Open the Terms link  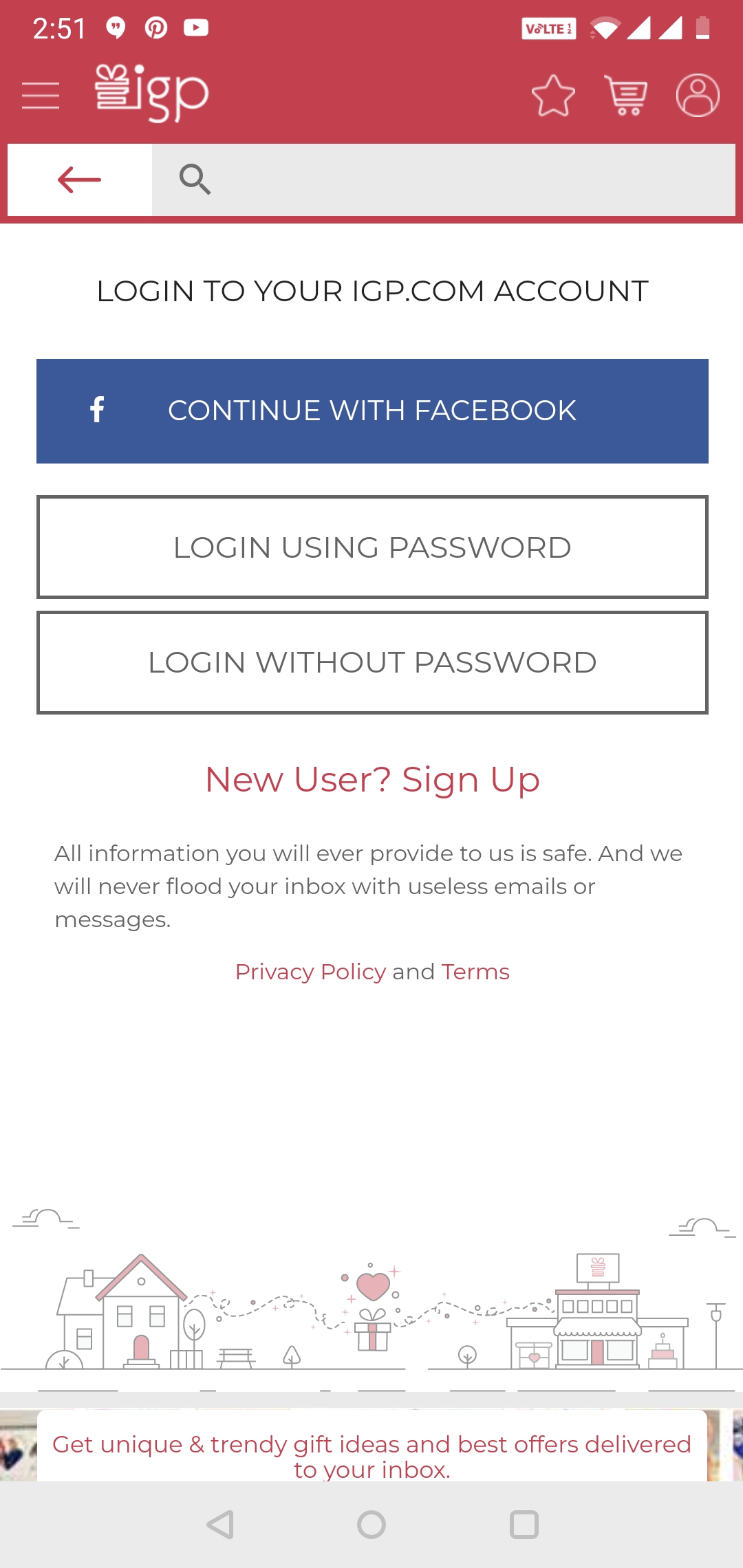pos(475,972)
